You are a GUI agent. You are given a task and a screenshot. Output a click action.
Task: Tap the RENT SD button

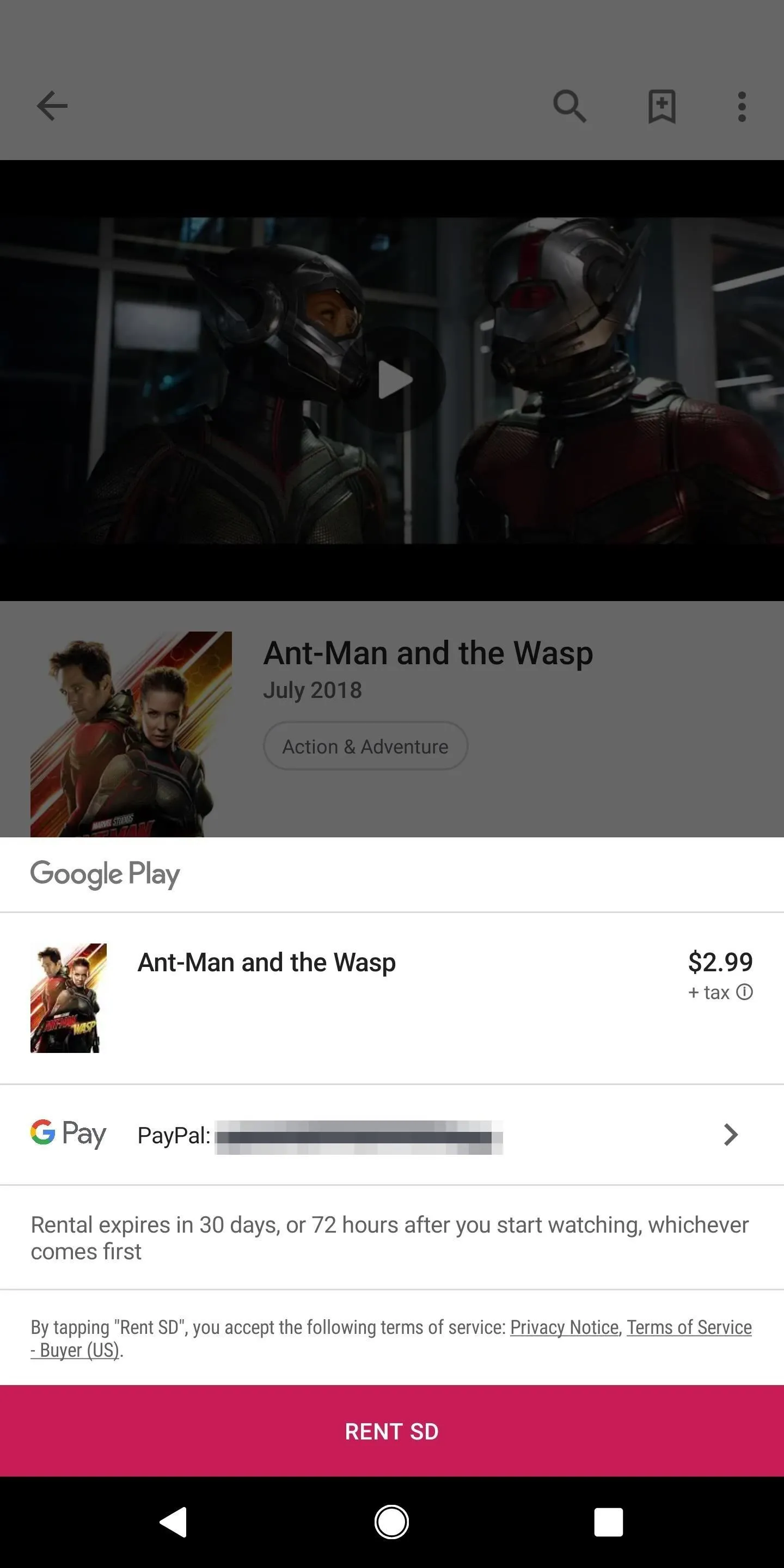coord(392,1431)
